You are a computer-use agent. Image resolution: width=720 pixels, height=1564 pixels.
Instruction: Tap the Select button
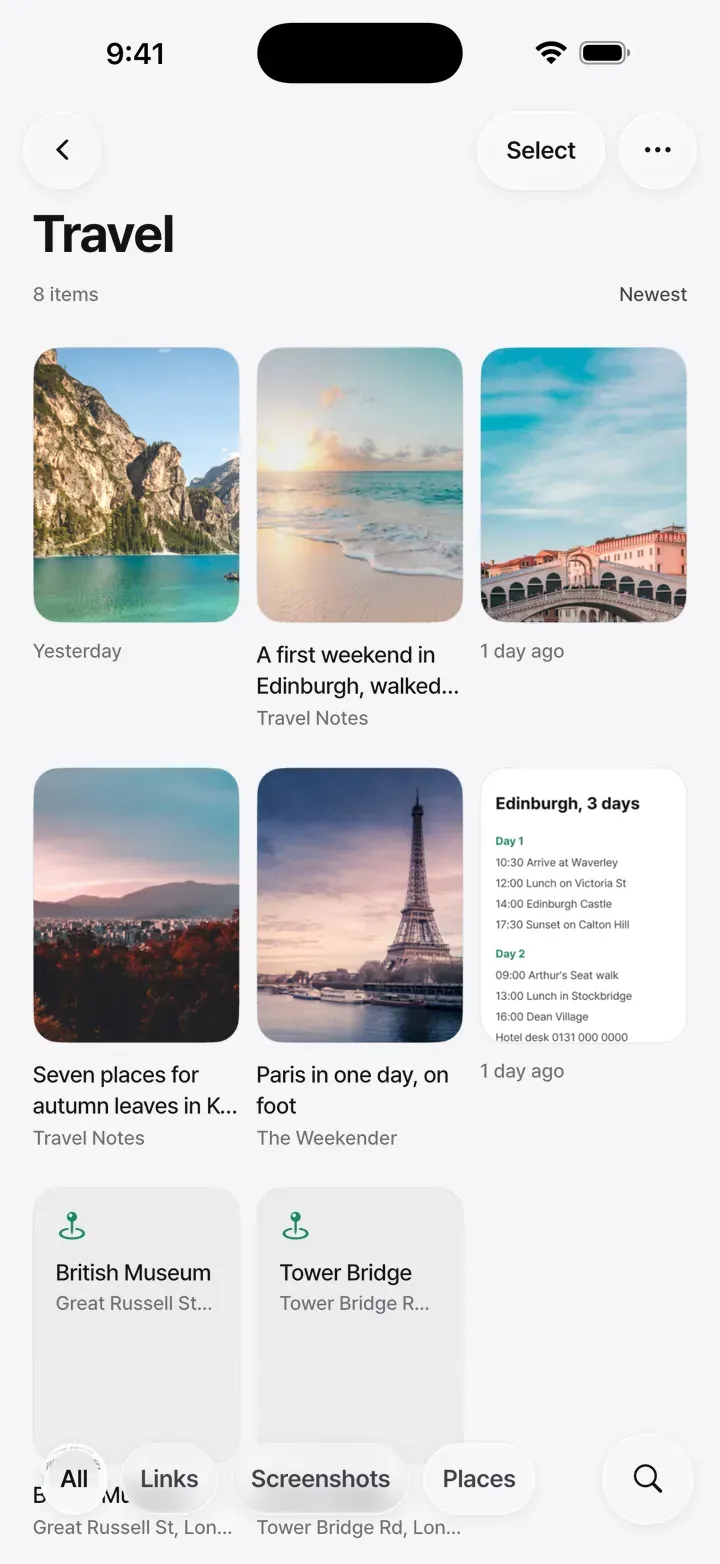pos(541,150)
